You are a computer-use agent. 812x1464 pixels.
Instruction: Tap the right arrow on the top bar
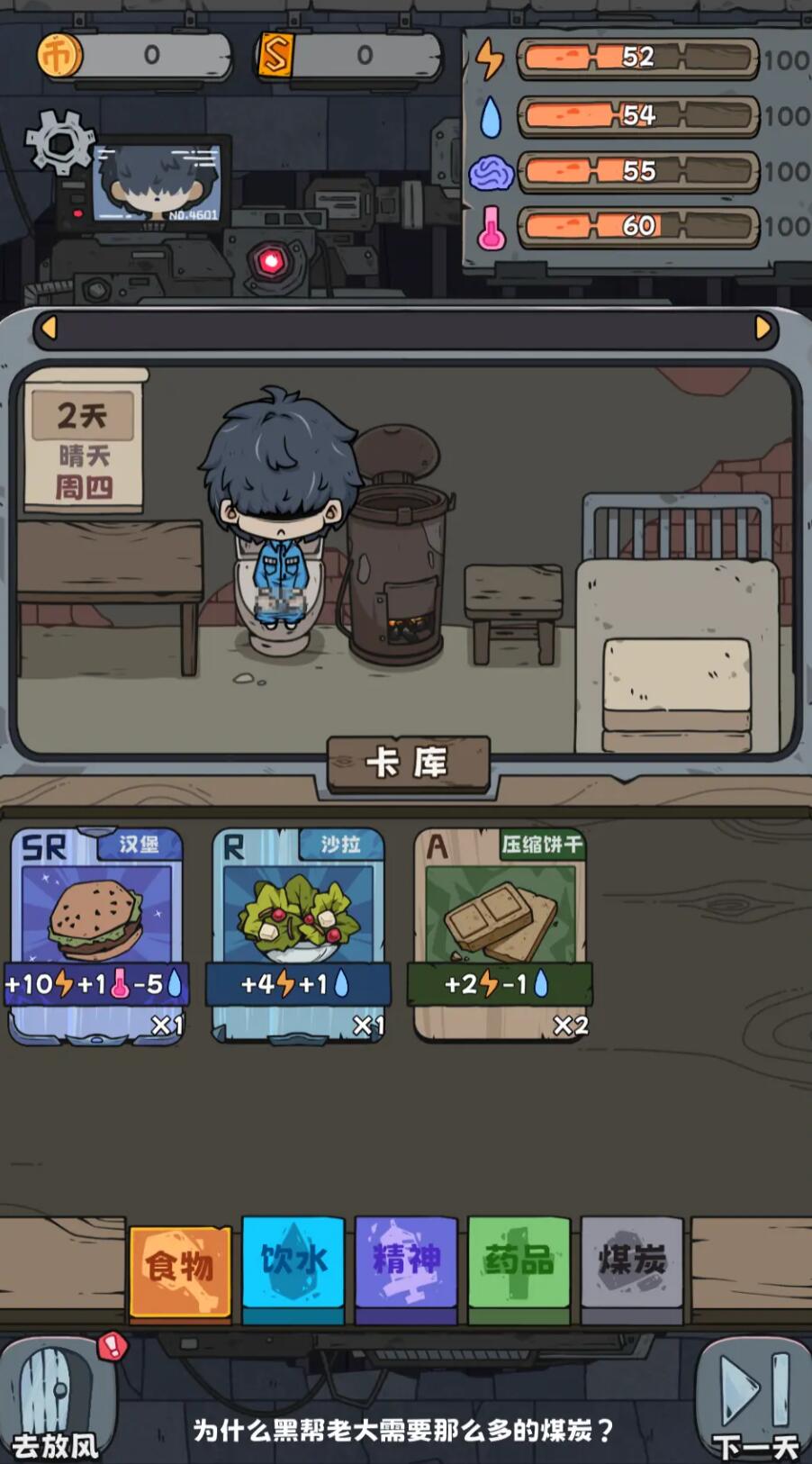point(762,329)
